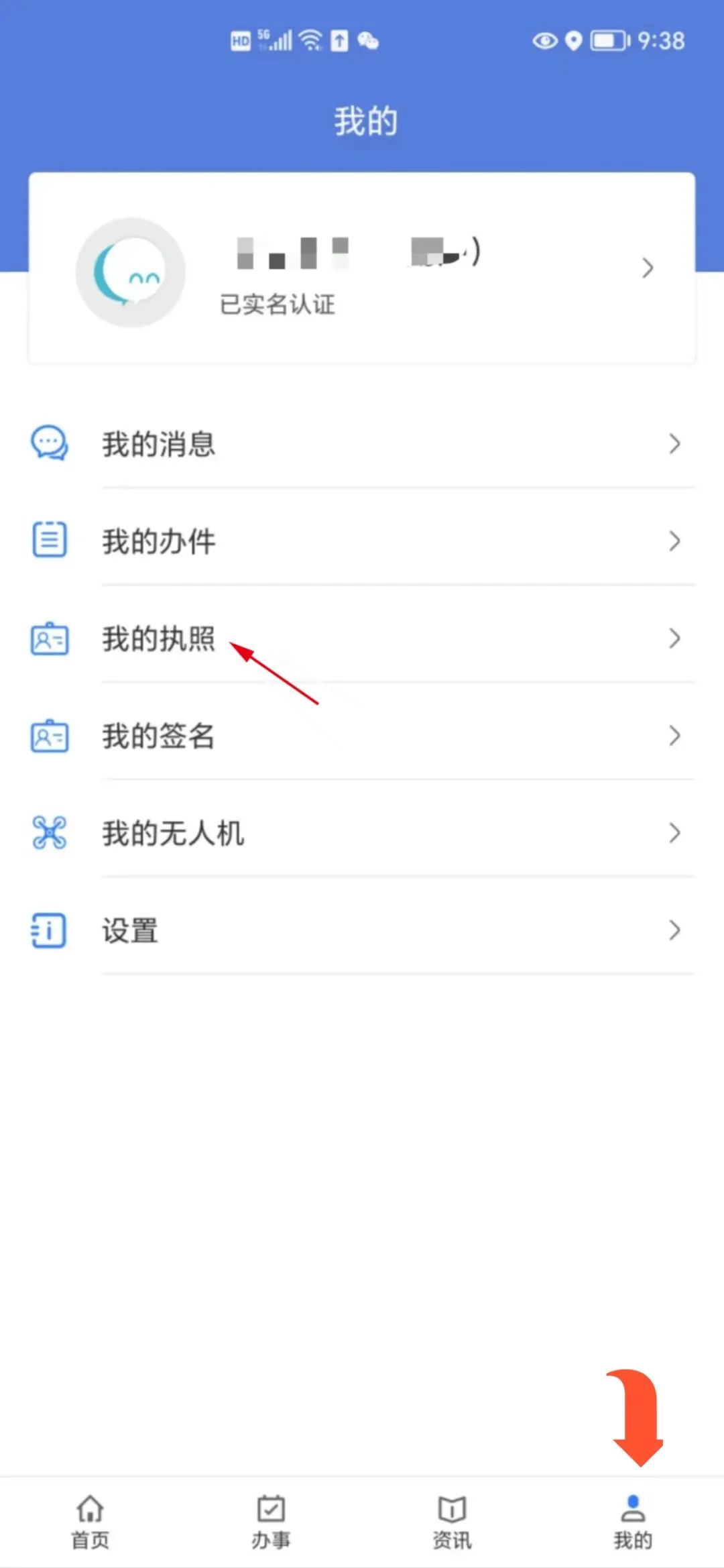Select the 我的 tab

[x=633, y=1522]
